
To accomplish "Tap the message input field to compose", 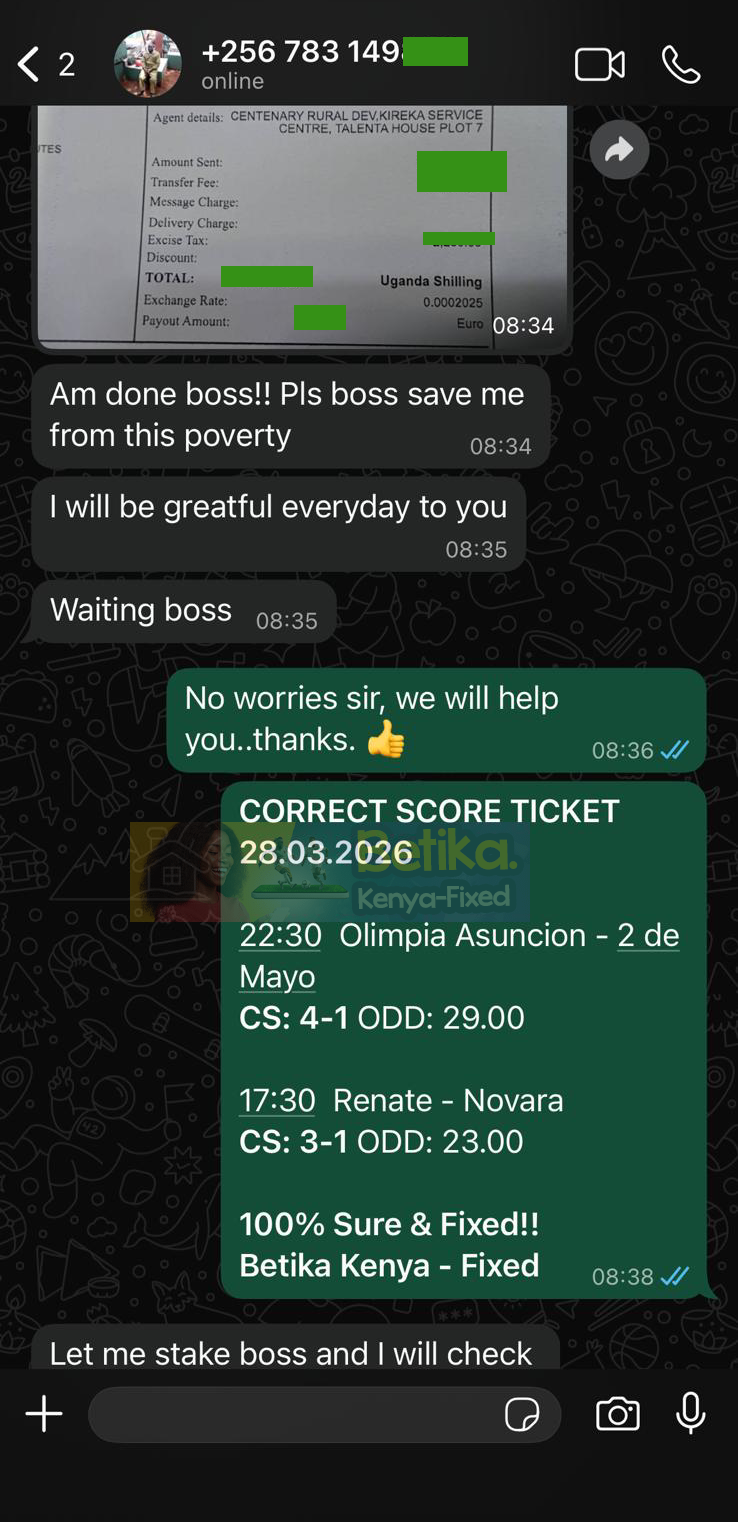I will tap(300, 1414).
